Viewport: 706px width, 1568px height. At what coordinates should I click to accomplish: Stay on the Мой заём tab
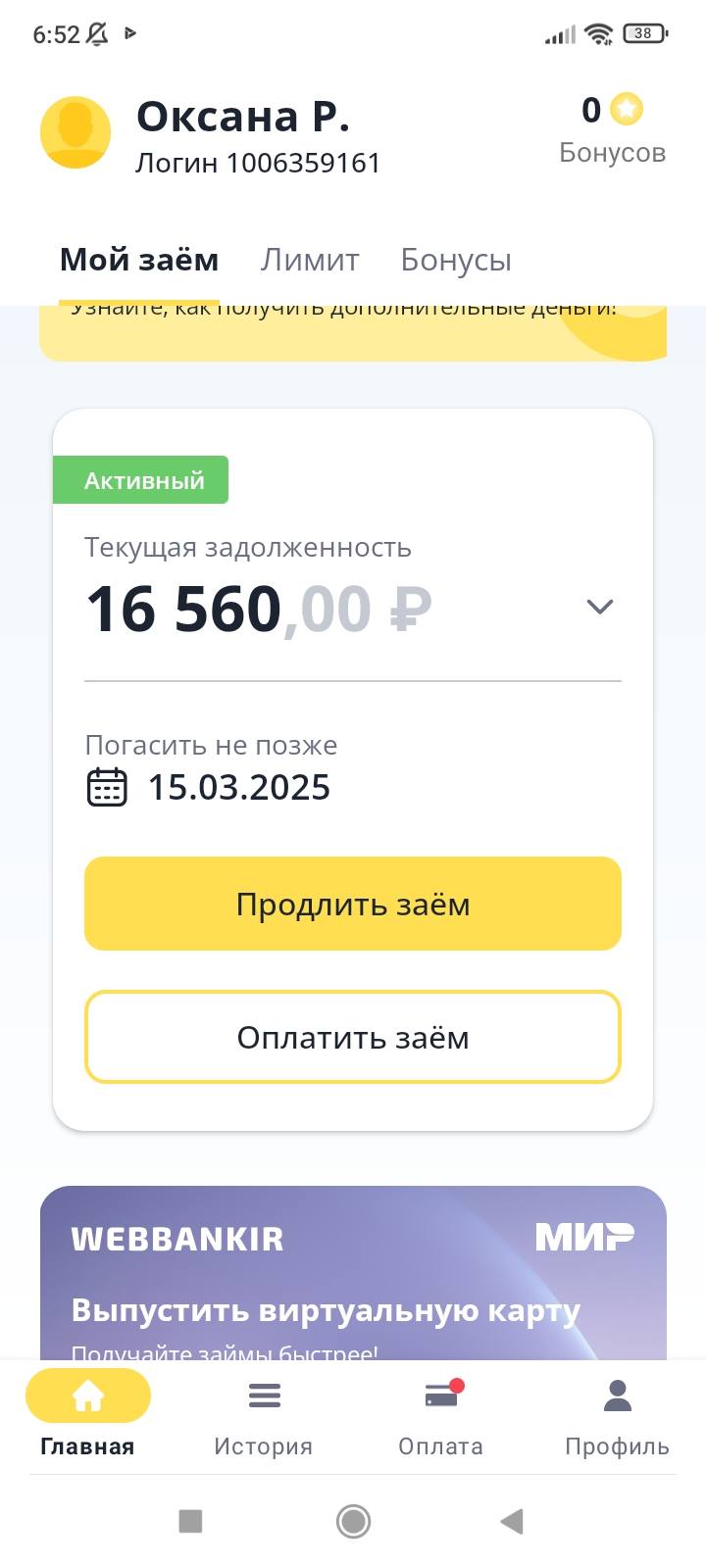(138, 260)
